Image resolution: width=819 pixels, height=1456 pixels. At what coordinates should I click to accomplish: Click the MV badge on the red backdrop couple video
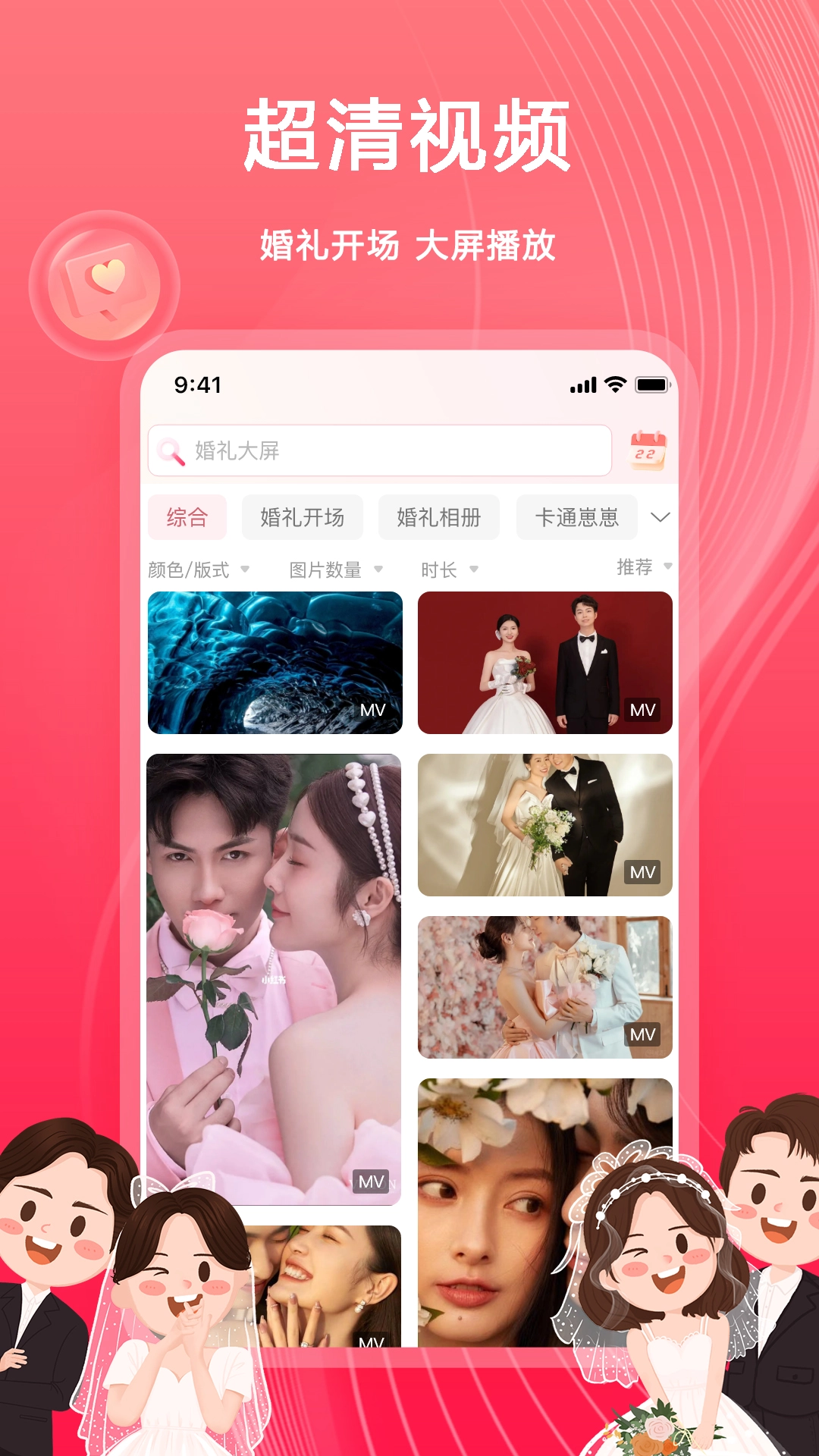point(642,711)
